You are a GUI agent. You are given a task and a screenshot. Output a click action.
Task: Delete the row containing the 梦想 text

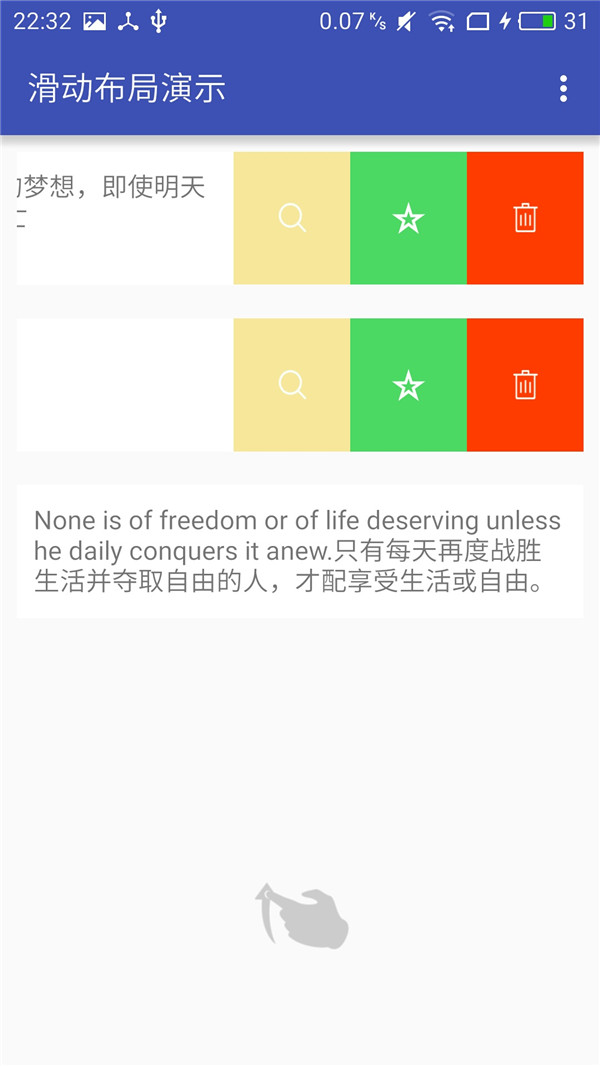tap(525, 218)
